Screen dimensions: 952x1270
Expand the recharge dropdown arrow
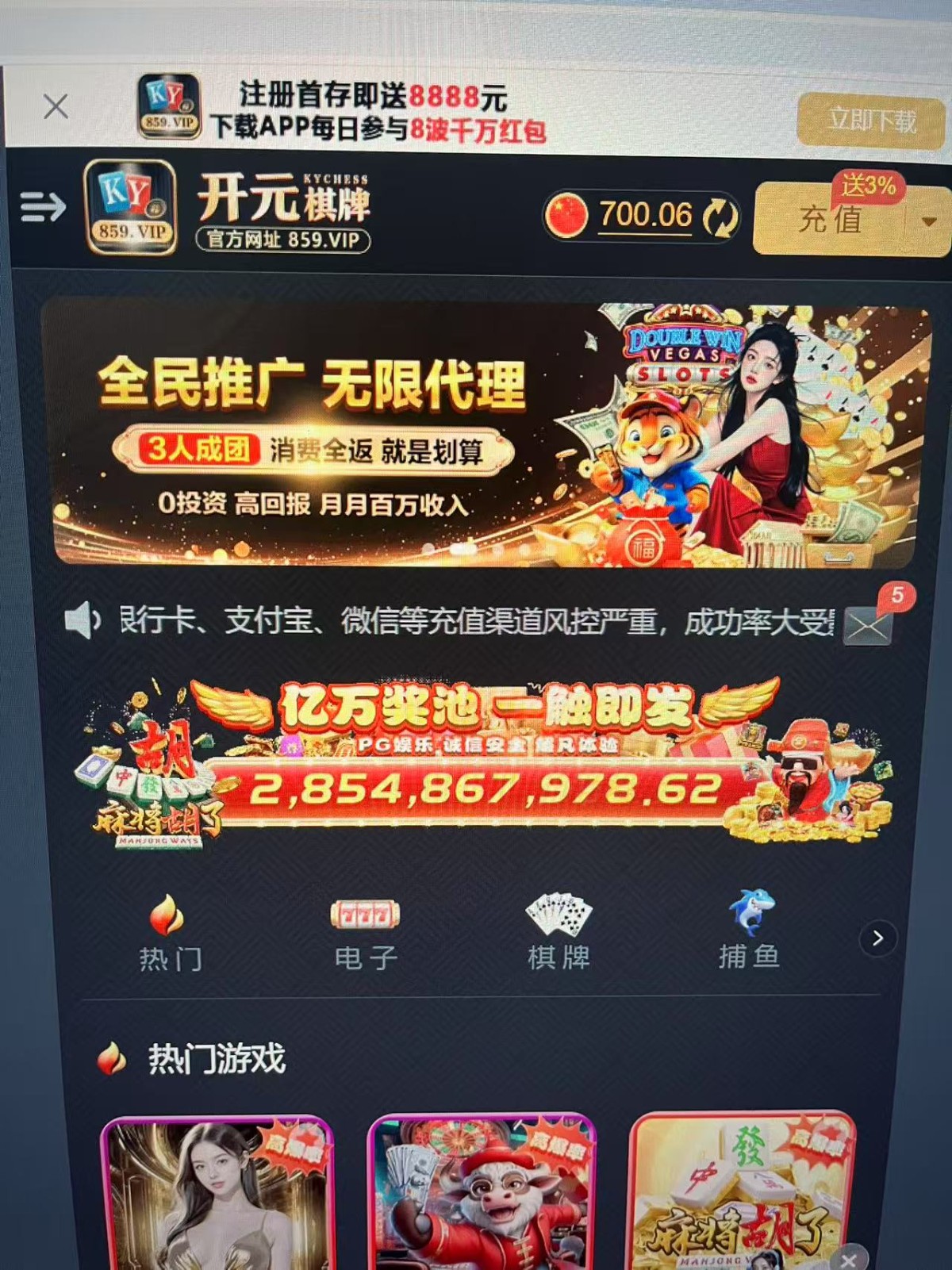tap(928, 222)
